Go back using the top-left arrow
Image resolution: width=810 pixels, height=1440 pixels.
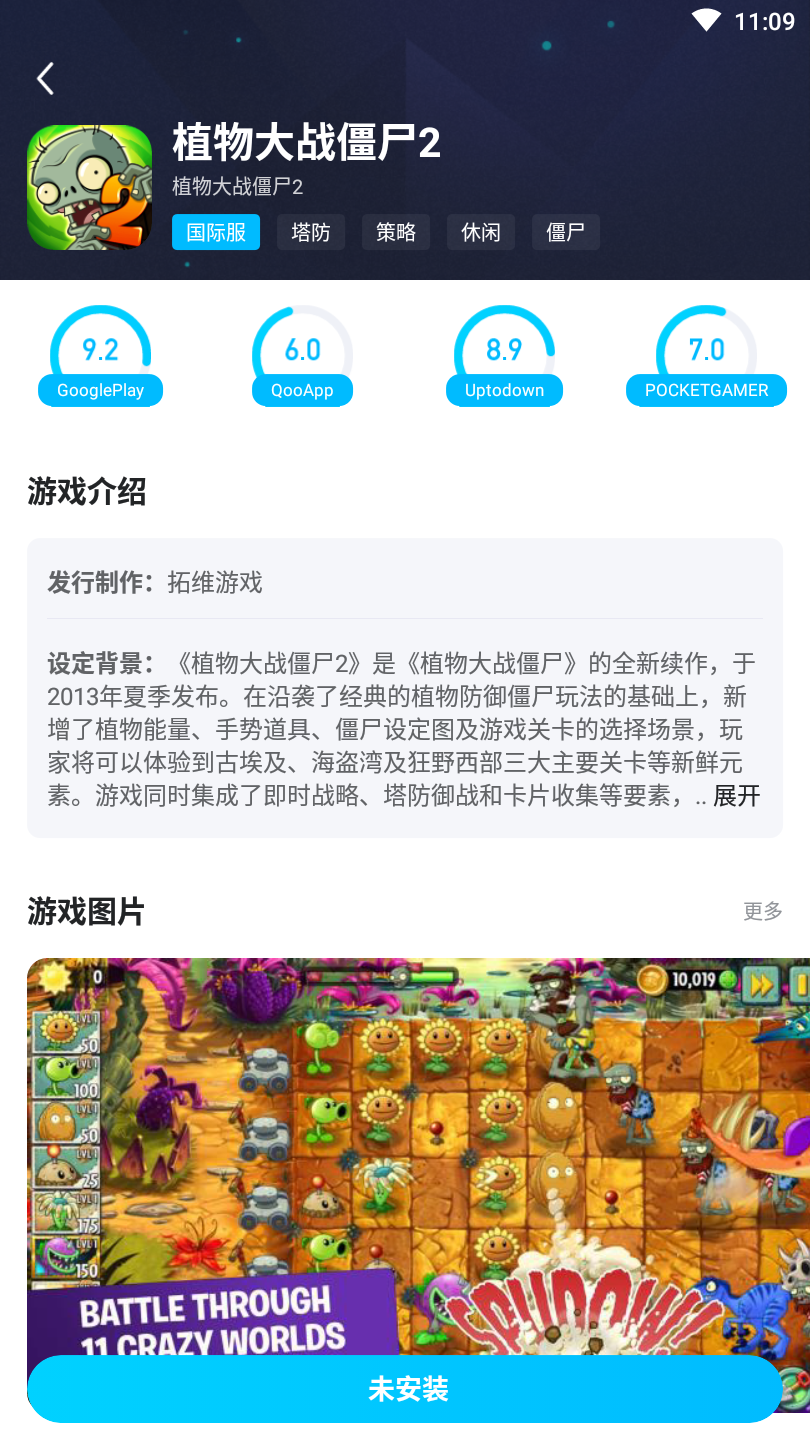tap(45, 78)
